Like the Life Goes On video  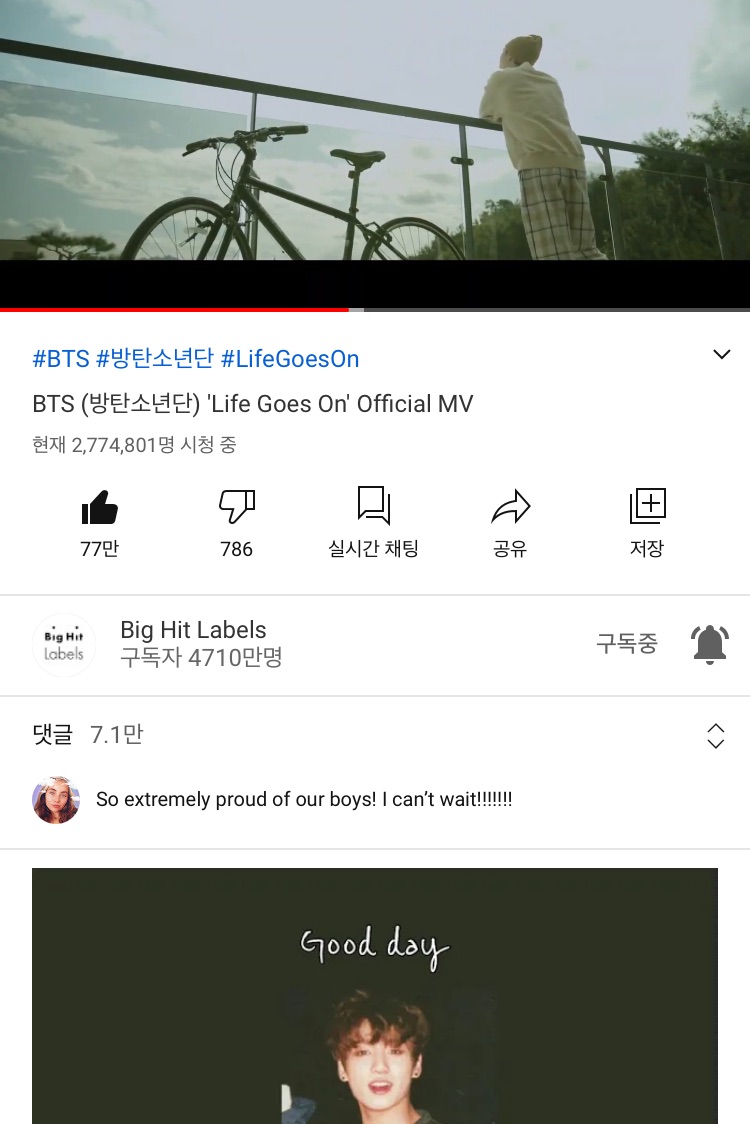(99, 508)
